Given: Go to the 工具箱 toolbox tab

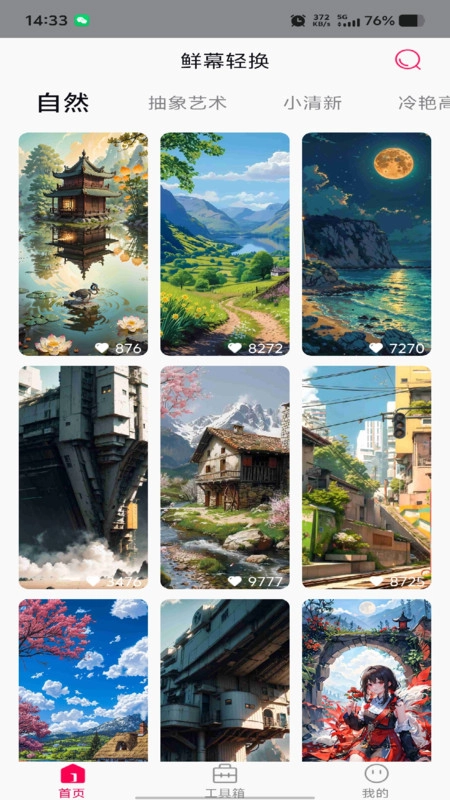Looking at the screenshot, I should coord(225,781).
